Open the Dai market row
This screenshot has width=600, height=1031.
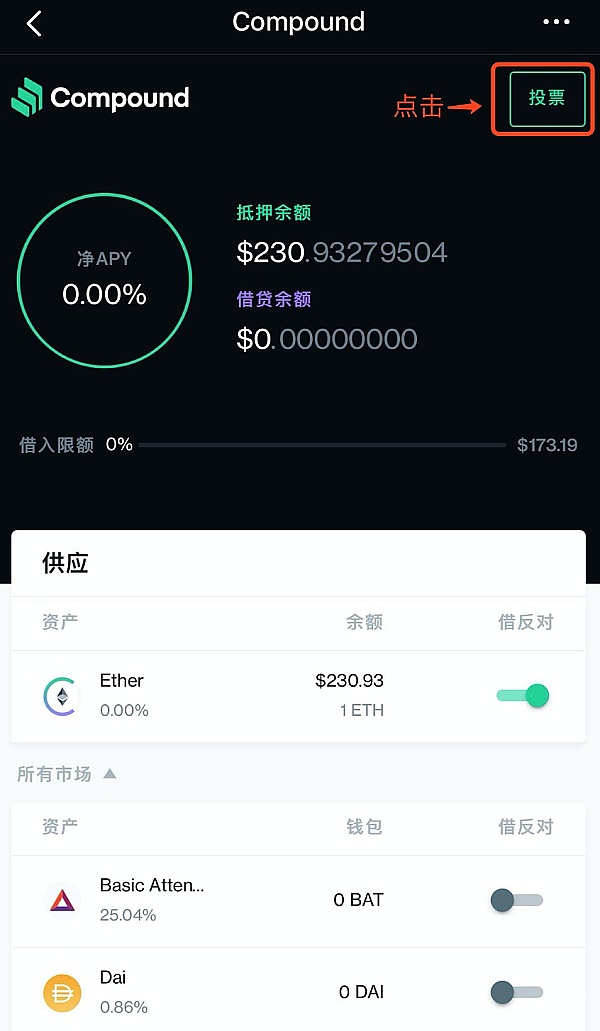click(x=298, y=992)
